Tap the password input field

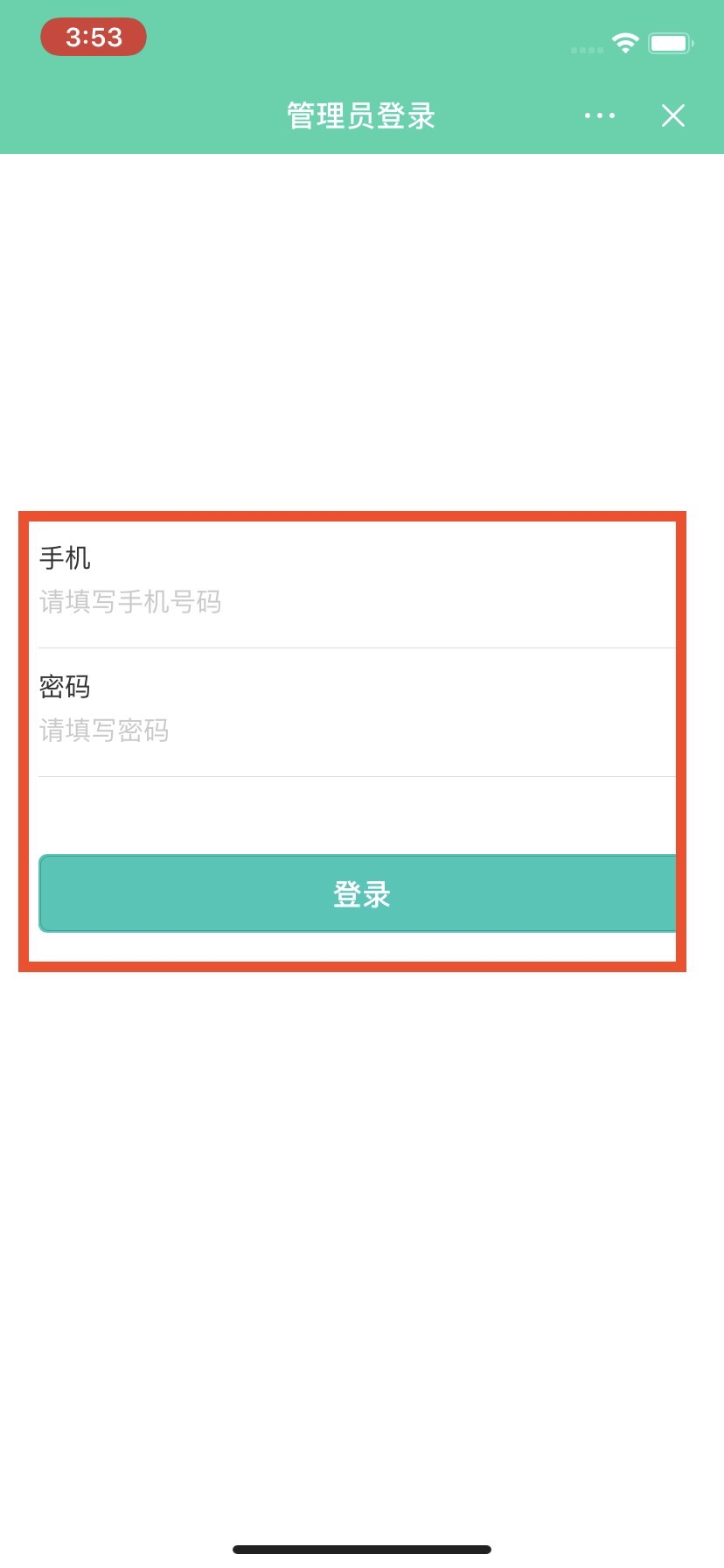[358, 731]
